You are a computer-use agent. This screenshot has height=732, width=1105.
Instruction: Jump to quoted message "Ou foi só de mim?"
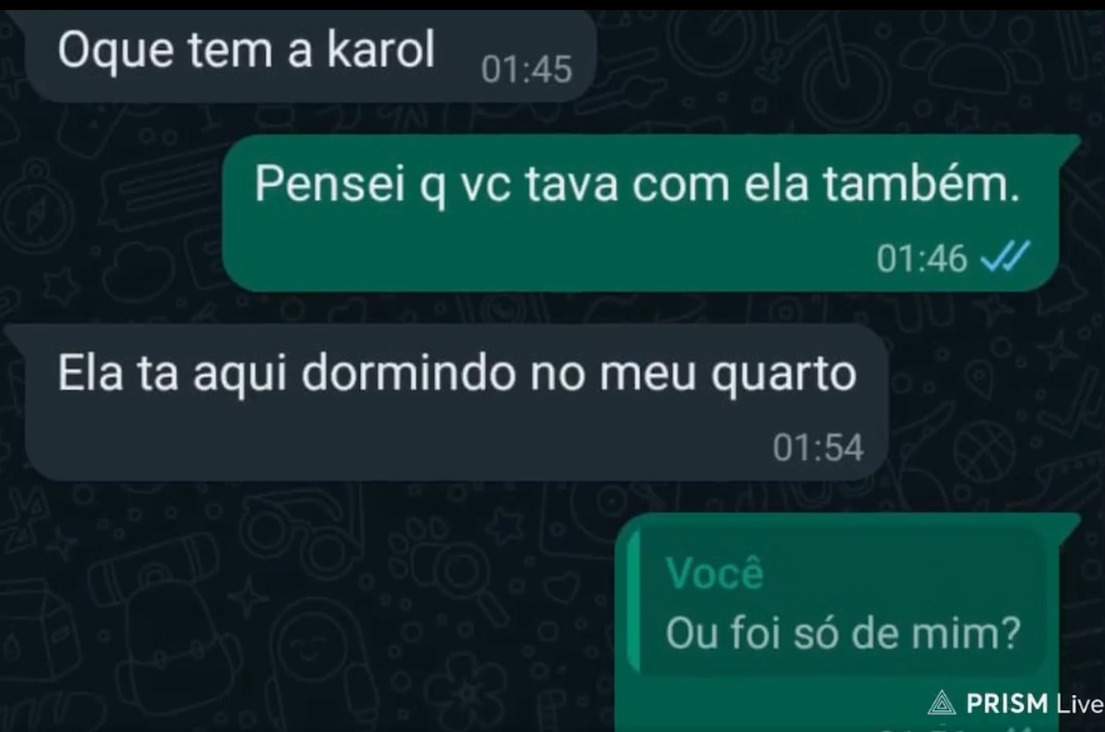tap(842, 606)
